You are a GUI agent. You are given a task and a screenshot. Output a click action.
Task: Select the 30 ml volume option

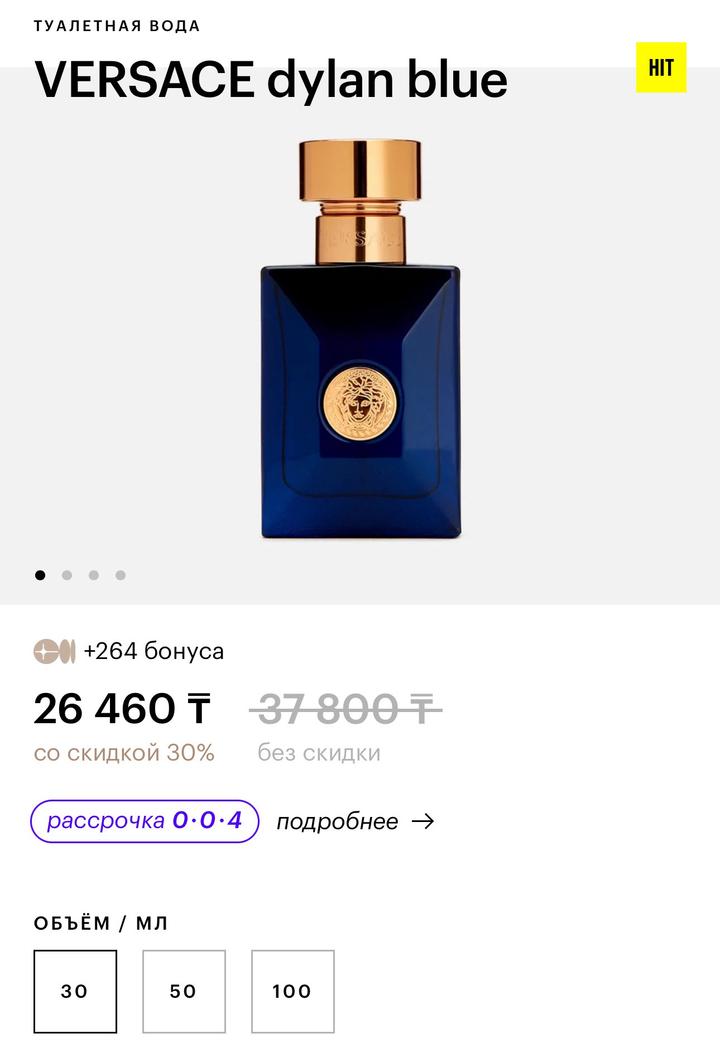(x=75, y=991)
